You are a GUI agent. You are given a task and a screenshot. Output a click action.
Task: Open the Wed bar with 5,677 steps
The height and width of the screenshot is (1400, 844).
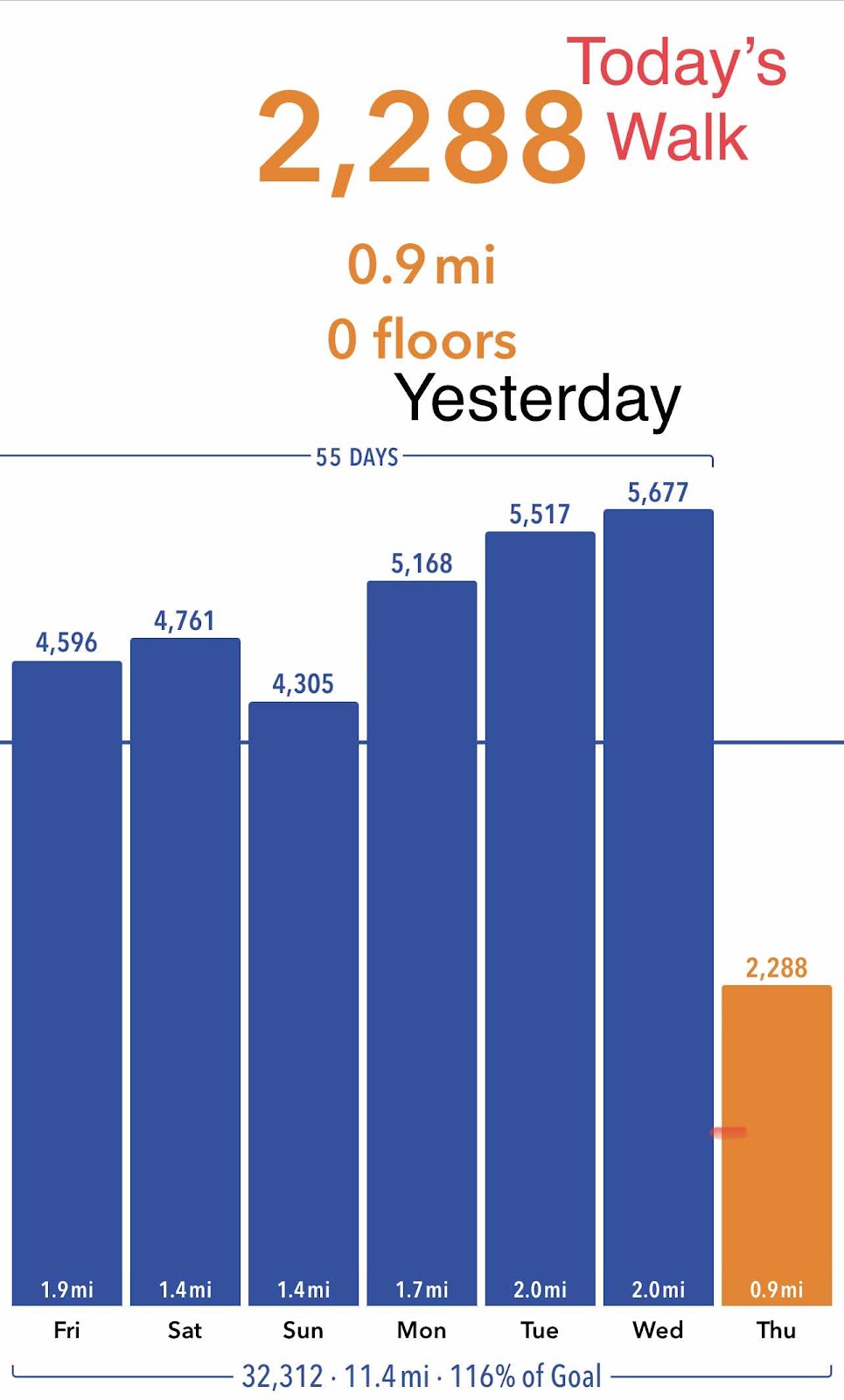click(659, 907)
